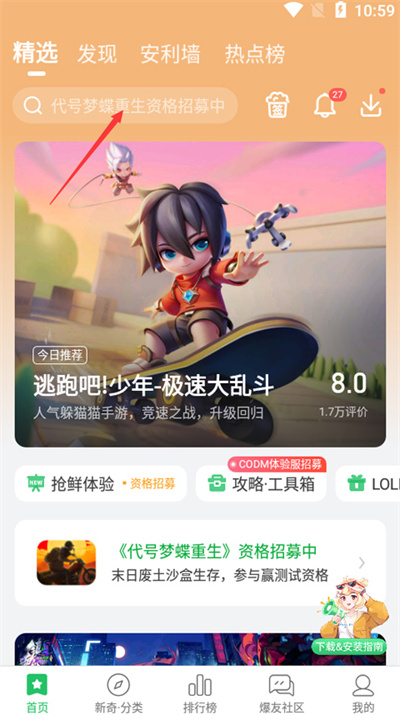This screenshot has height=715, width=400.
Task: Open the 逃跑吧!少年 featured banner
Action: (x=200, y=294)
